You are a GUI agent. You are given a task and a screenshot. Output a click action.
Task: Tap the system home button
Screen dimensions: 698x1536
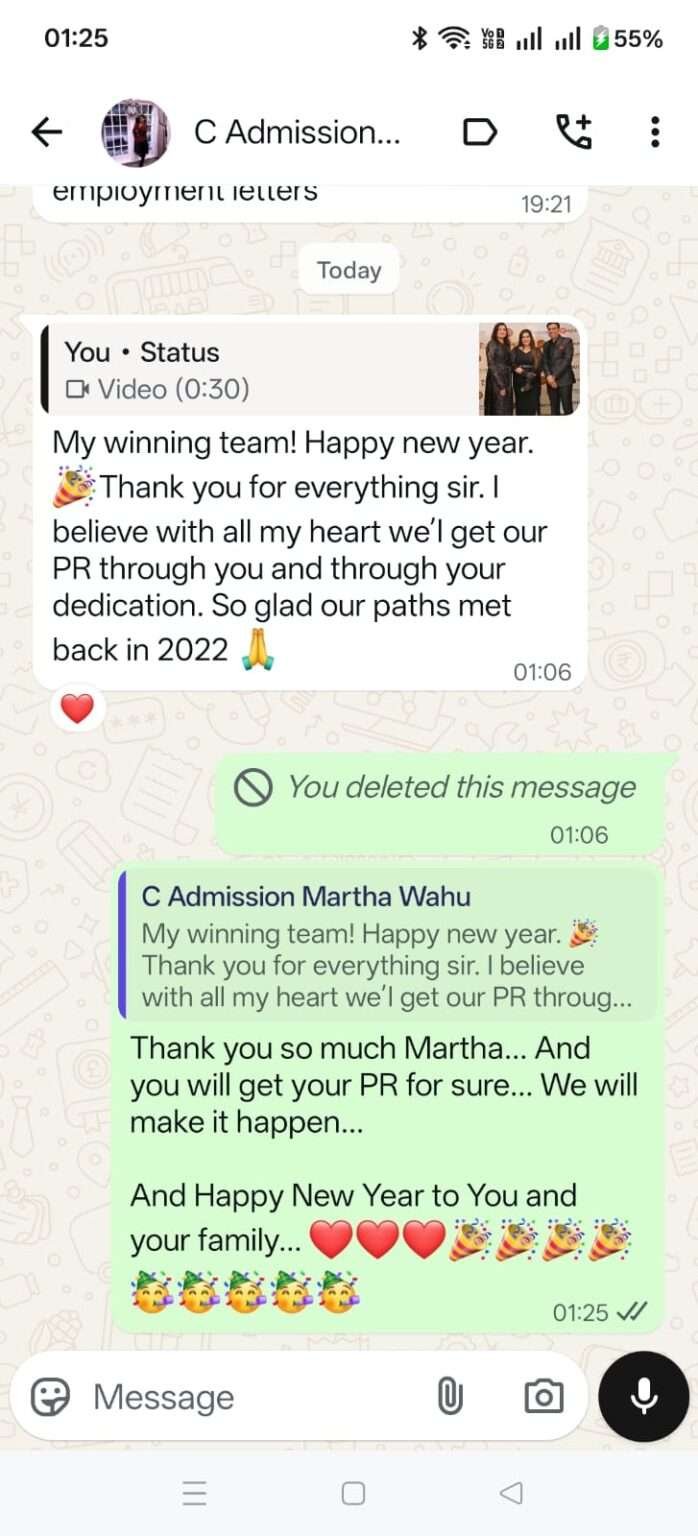point(353,1493)
